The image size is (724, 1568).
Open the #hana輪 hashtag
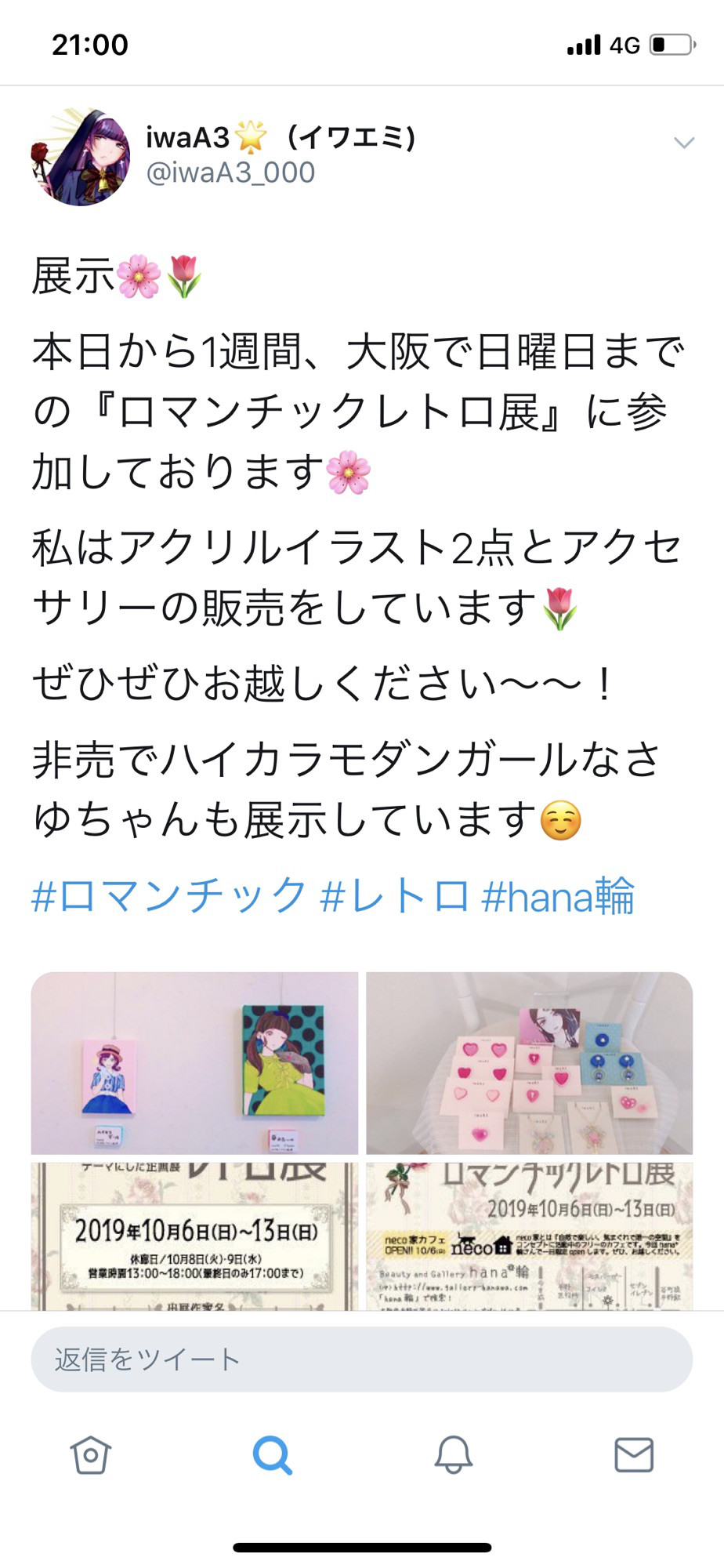click(557, 896)
